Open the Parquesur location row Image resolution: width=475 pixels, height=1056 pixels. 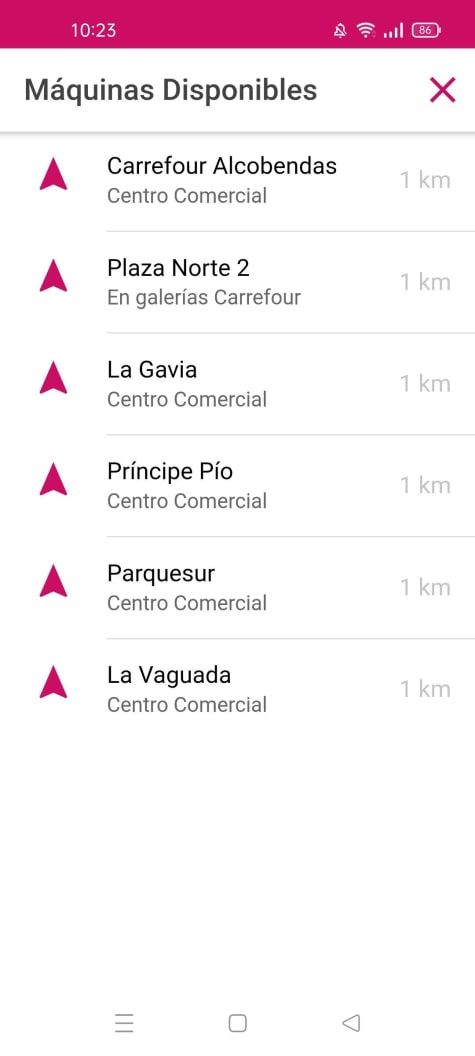tap(237, 587)
